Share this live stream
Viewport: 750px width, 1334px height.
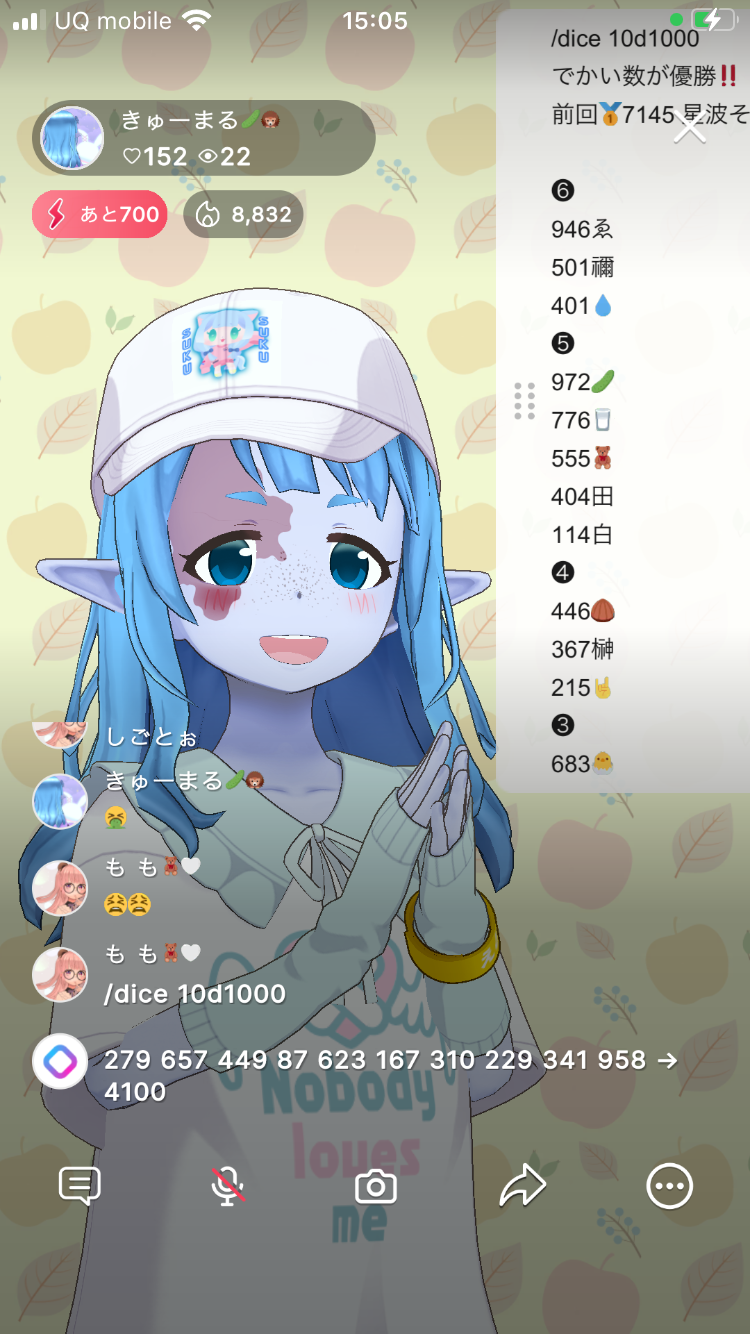coord(523,1186)
